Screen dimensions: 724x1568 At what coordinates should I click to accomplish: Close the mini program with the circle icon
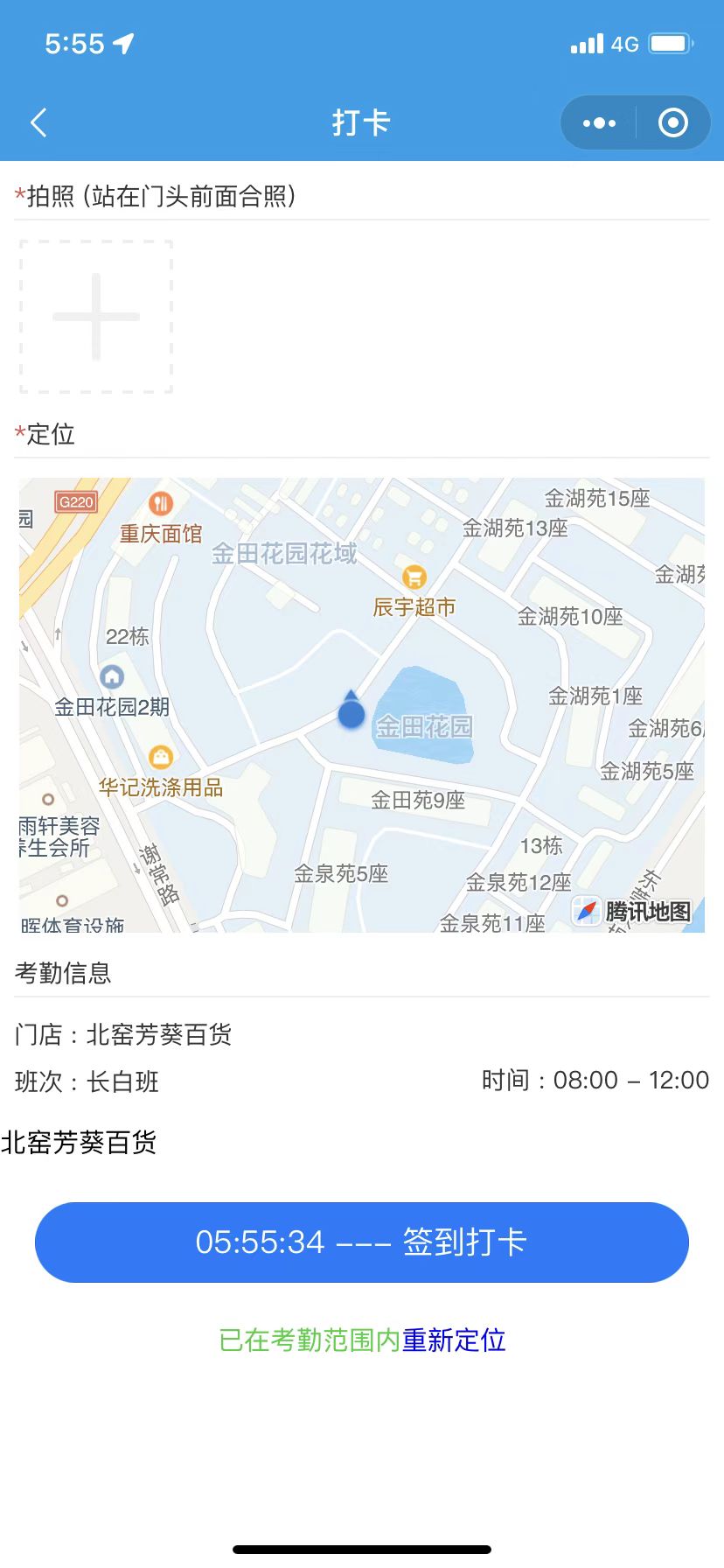(672, 123)
